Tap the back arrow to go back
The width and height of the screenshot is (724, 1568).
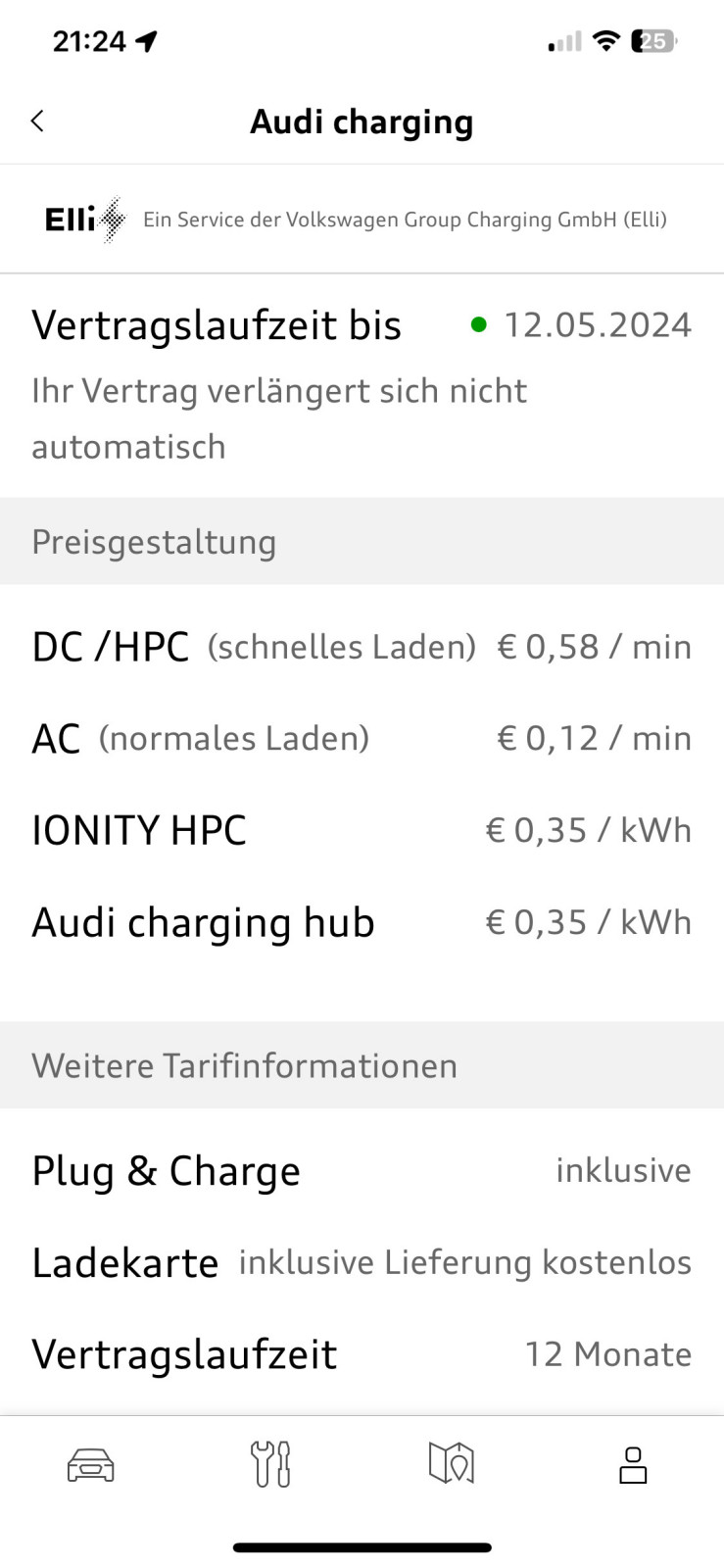click(x=37, y=121)
